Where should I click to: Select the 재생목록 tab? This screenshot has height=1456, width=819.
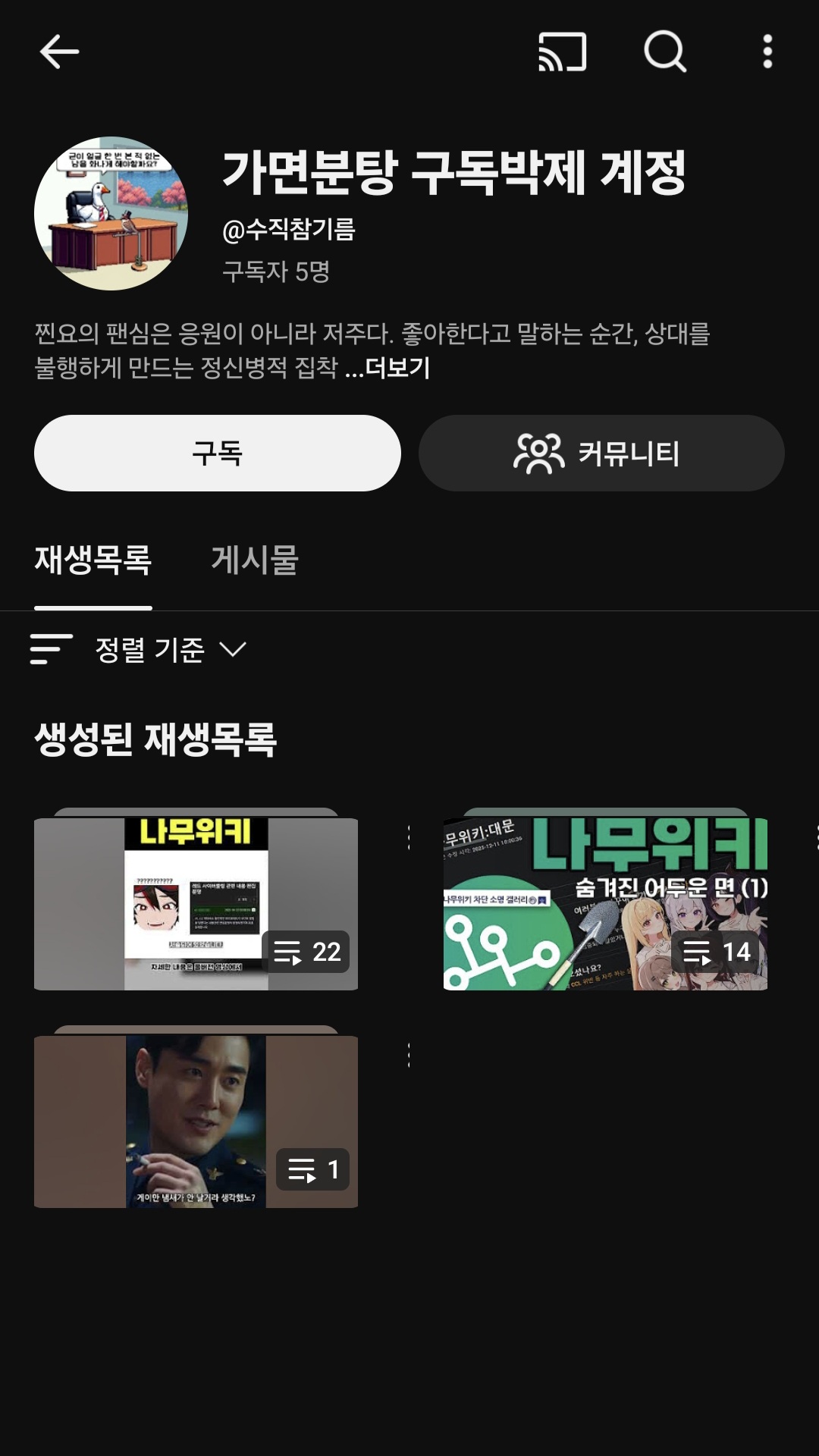(93, 560)
